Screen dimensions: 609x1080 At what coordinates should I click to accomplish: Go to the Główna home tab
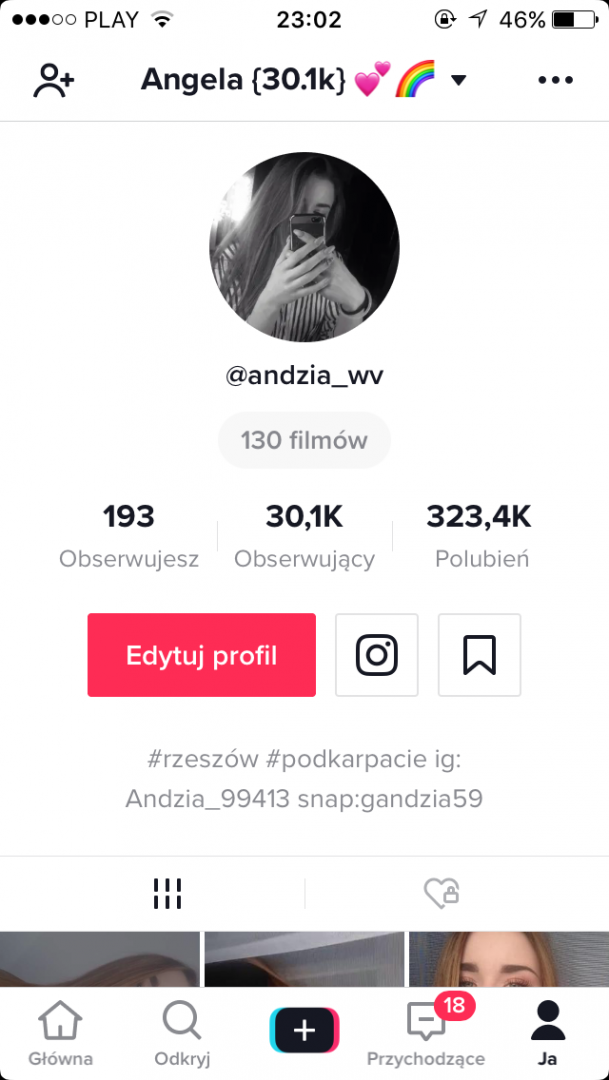(x=60, y=1035)
